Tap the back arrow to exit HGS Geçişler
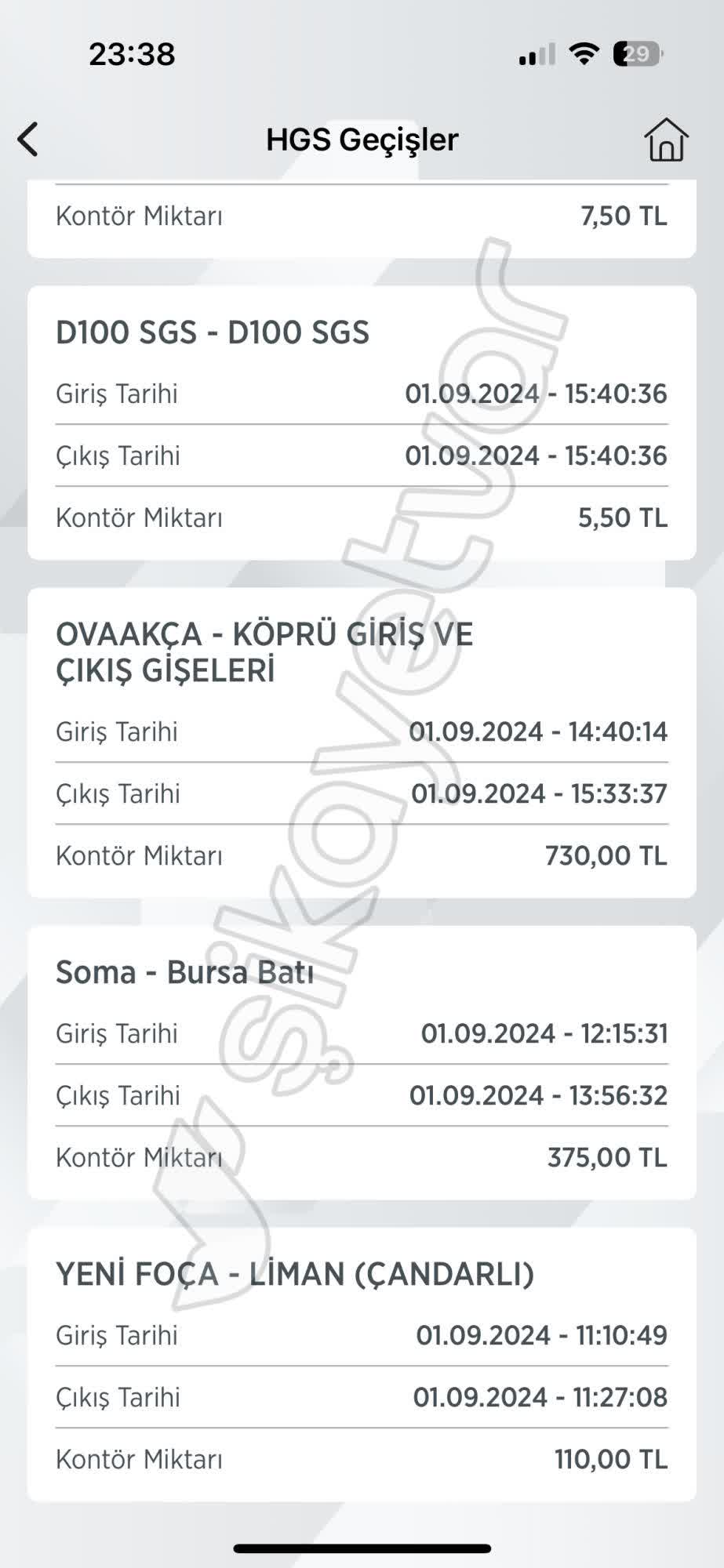Image resolution: width=724 pixels, height=1568 pixels. coord(28,139)
